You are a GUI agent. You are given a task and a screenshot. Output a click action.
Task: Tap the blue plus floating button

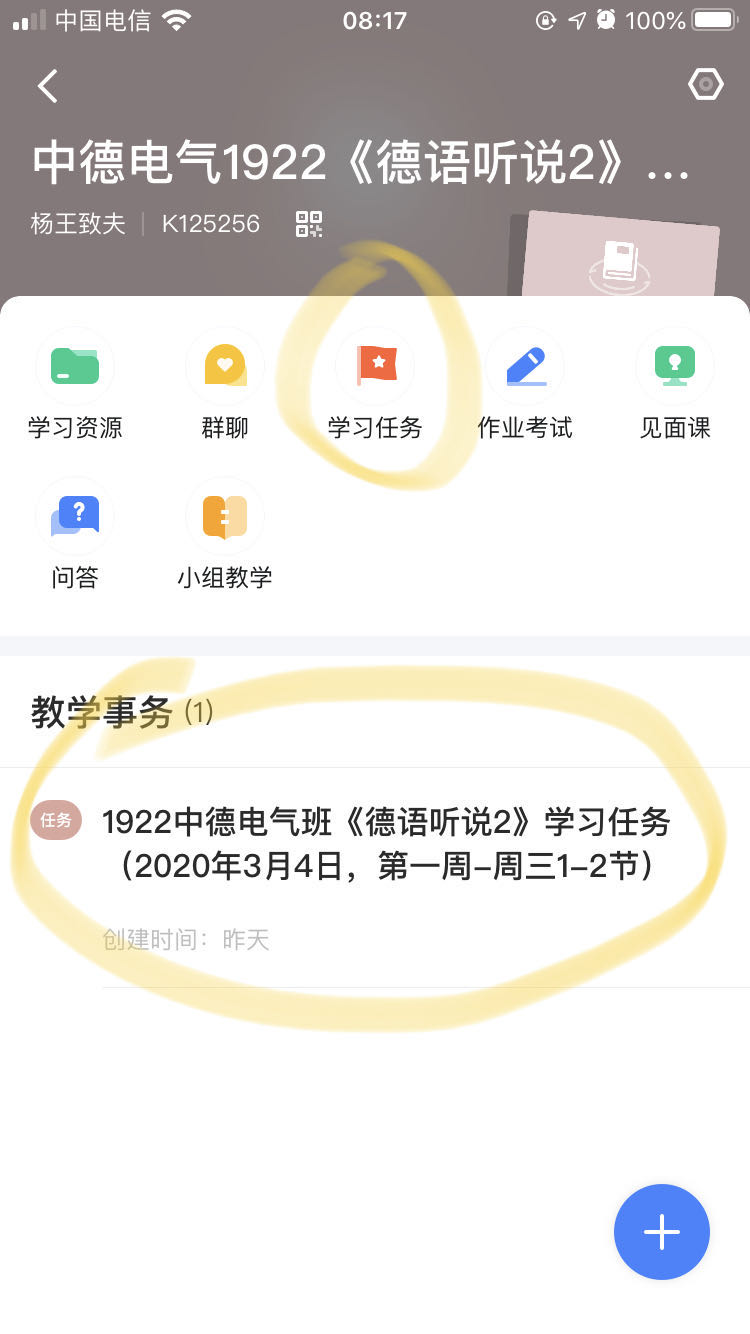[662, 1232]
